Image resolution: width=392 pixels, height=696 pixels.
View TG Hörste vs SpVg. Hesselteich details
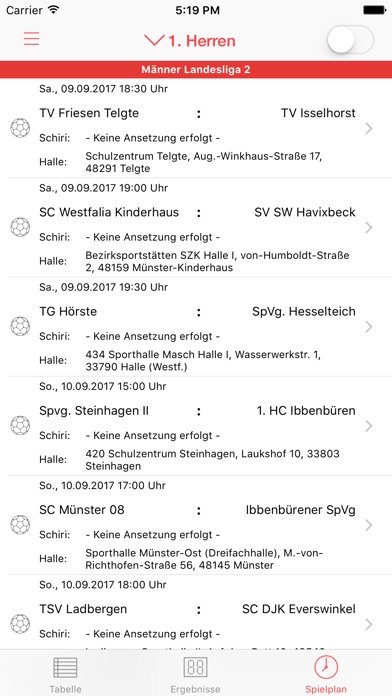pos(196,327)
